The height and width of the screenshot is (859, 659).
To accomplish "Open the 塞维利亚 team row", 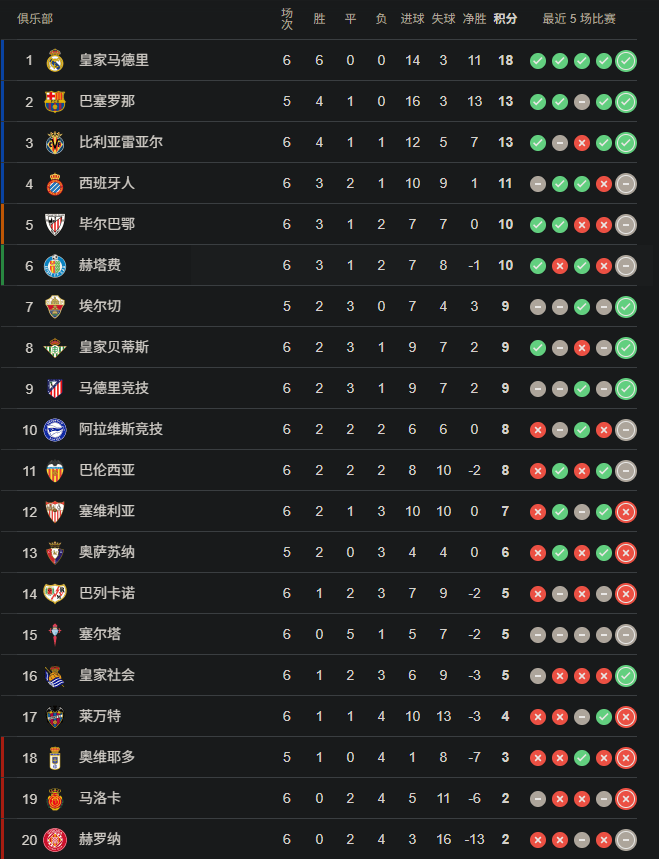I will click(x=107, y=511).
